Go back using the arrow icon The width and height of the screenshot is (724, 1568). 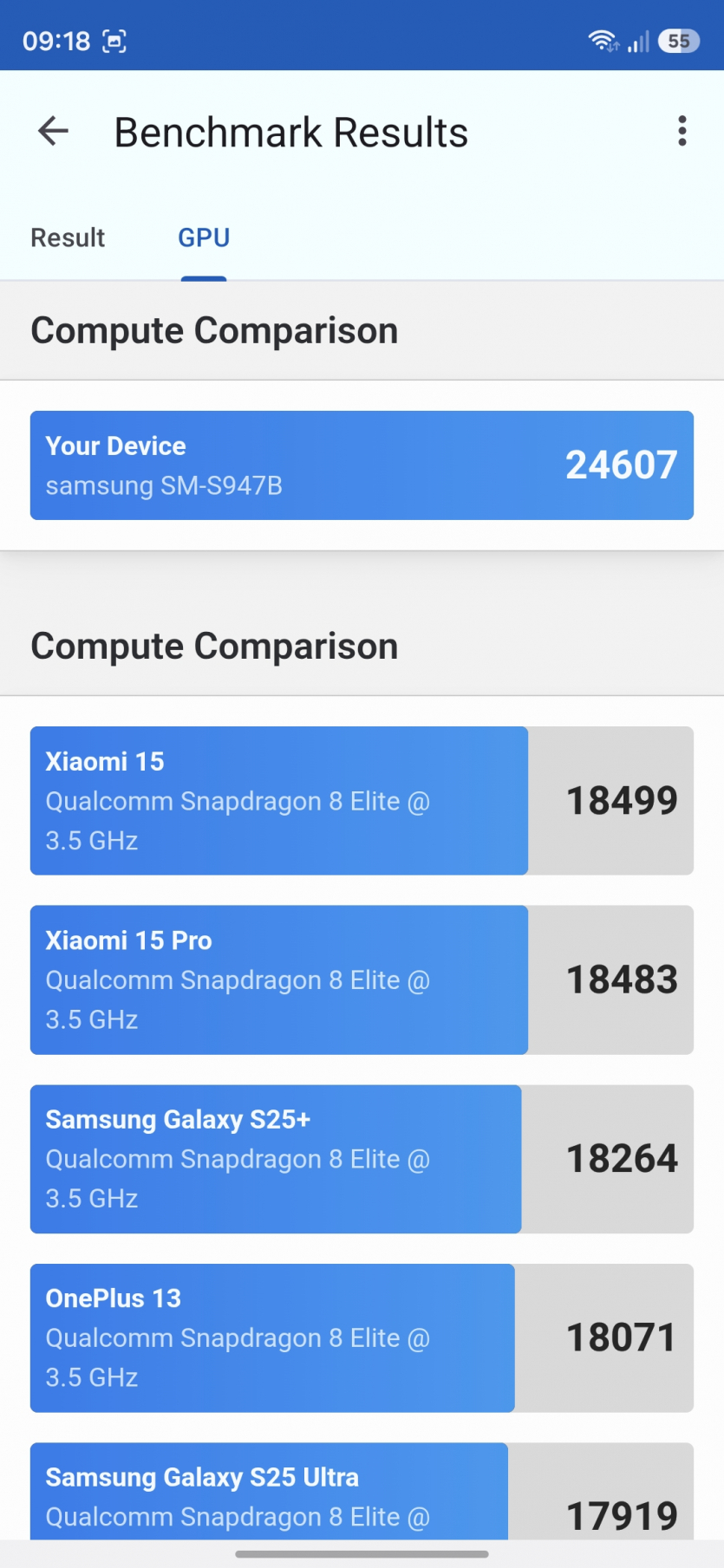click(x=54, y=132)
